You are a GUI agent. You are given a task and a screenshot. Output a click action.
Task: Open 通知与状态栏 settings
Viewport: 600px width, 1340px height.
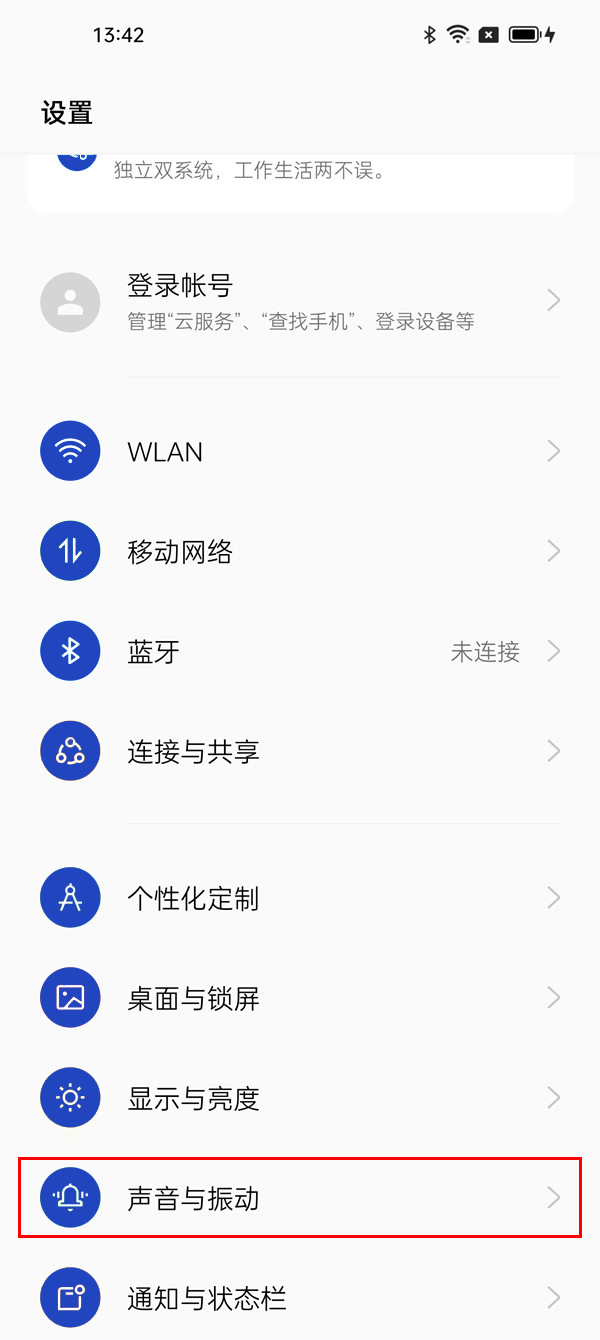[300, 1298]
